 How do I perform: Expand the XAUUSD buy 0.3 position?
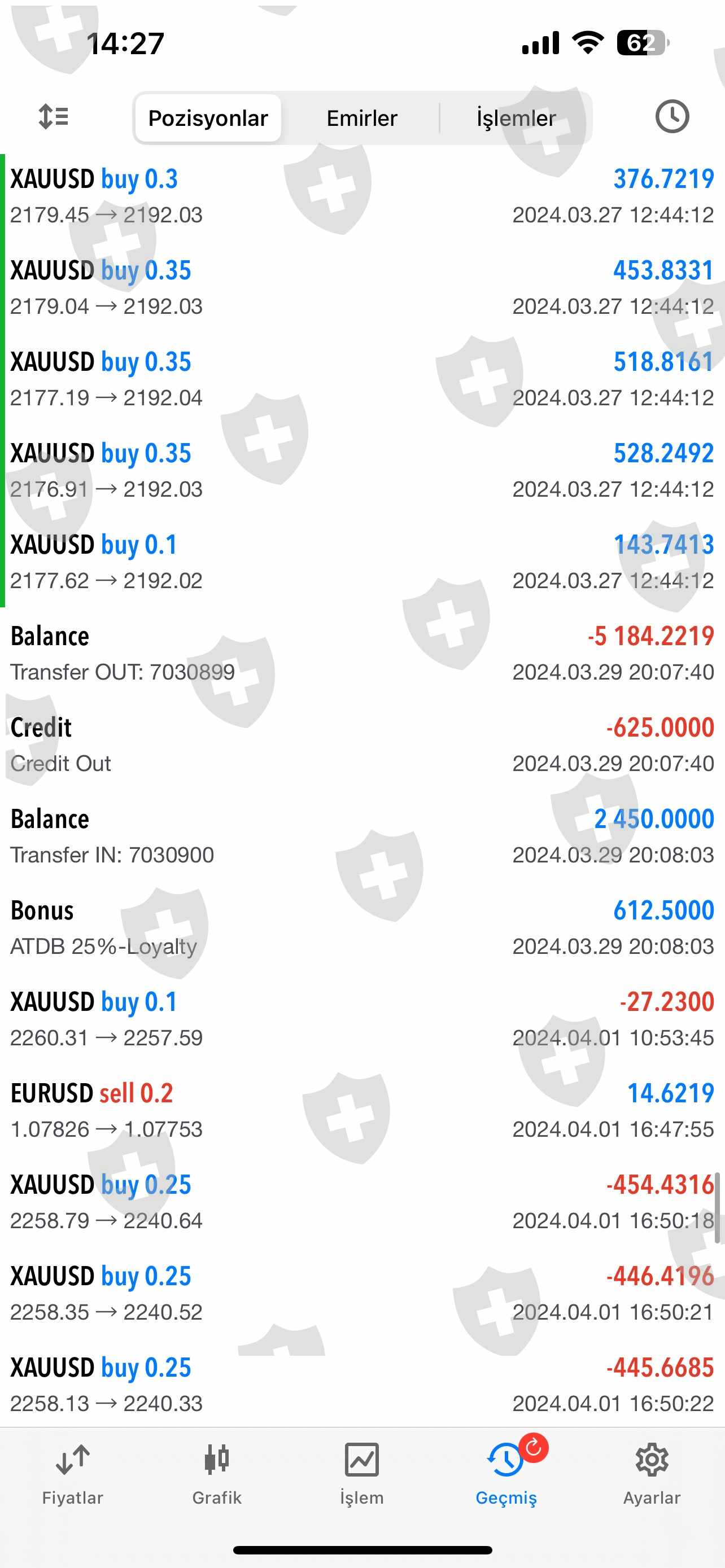[361, 196]
